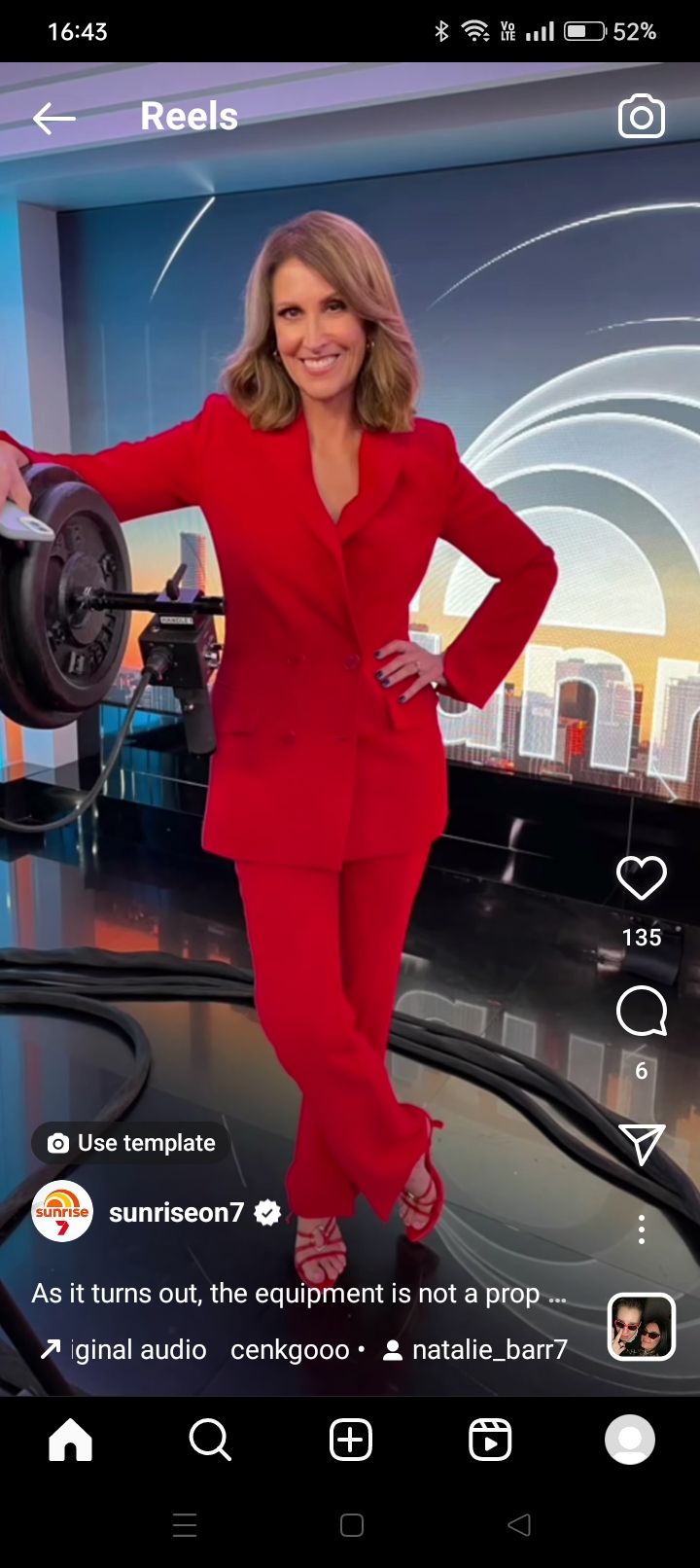
Task: Open your Profile tab
Action: pos(630,1440)
